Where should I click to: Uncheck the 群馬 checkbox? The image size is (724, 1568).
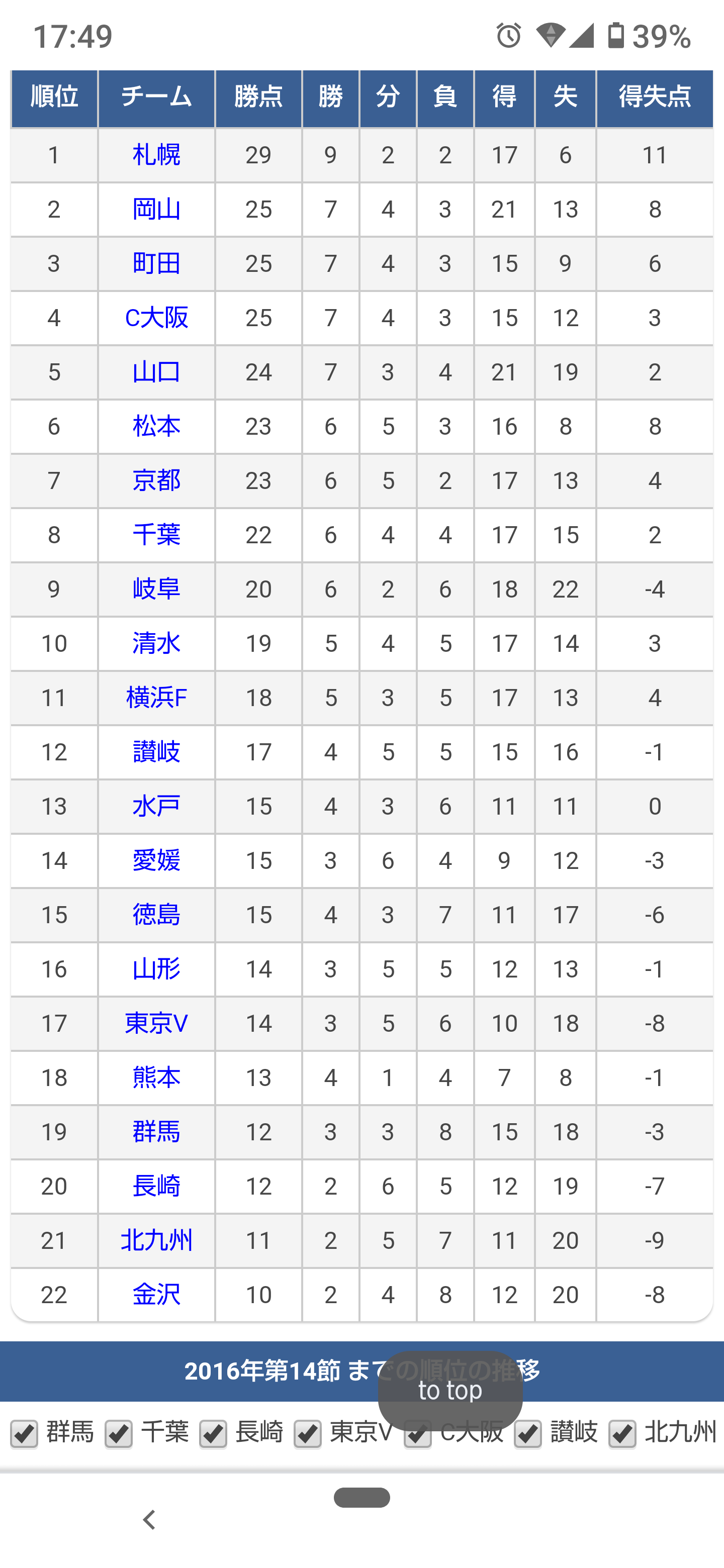[24, 1434]
